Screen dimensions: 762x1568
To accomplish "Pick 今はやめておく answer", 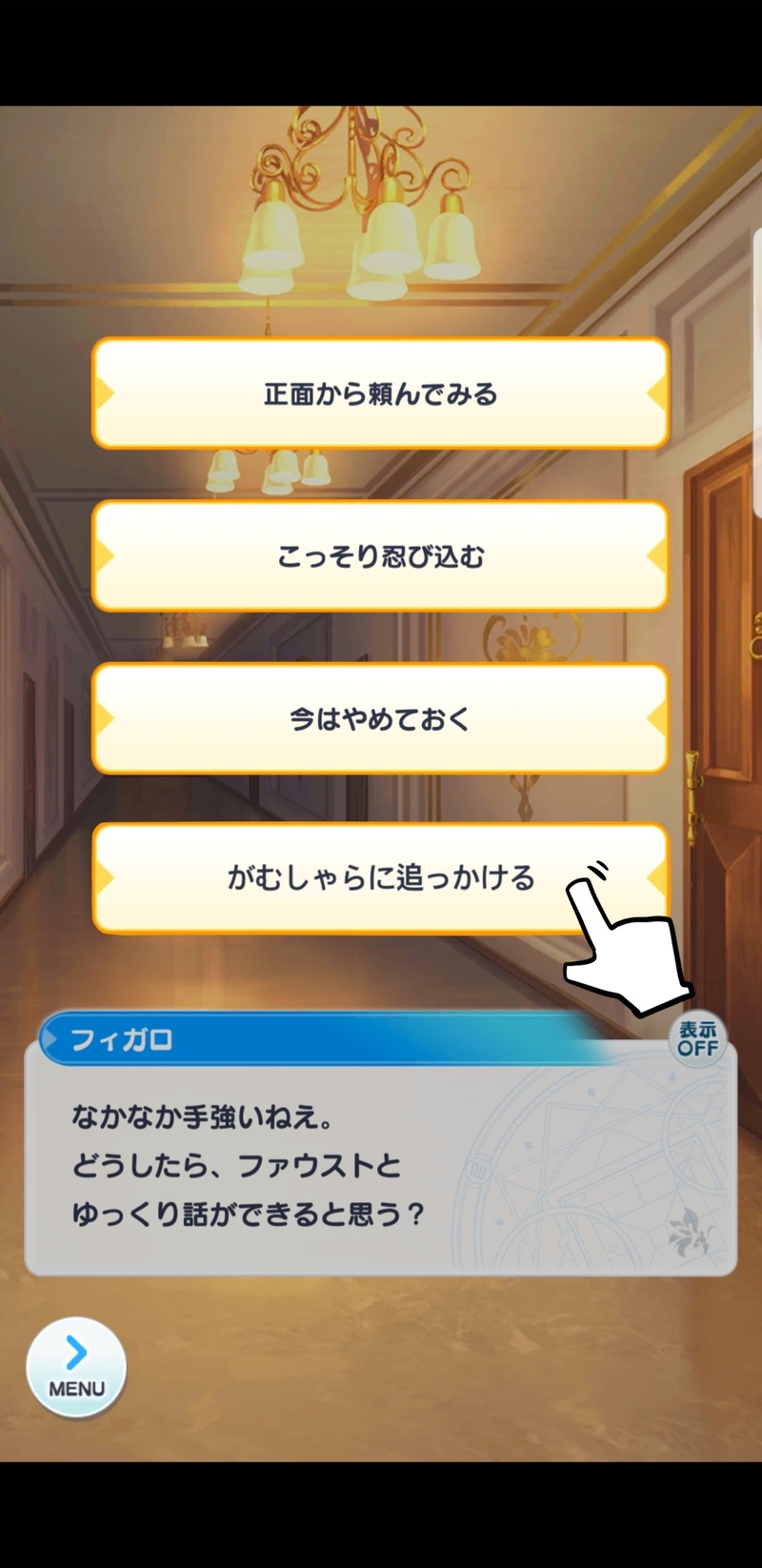I will click(x=380, y=718).
